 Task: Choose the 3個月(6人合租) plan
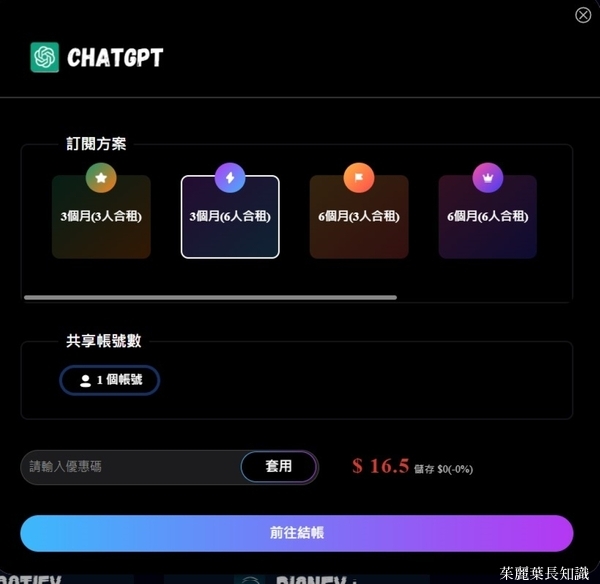(x=230, y=216)
